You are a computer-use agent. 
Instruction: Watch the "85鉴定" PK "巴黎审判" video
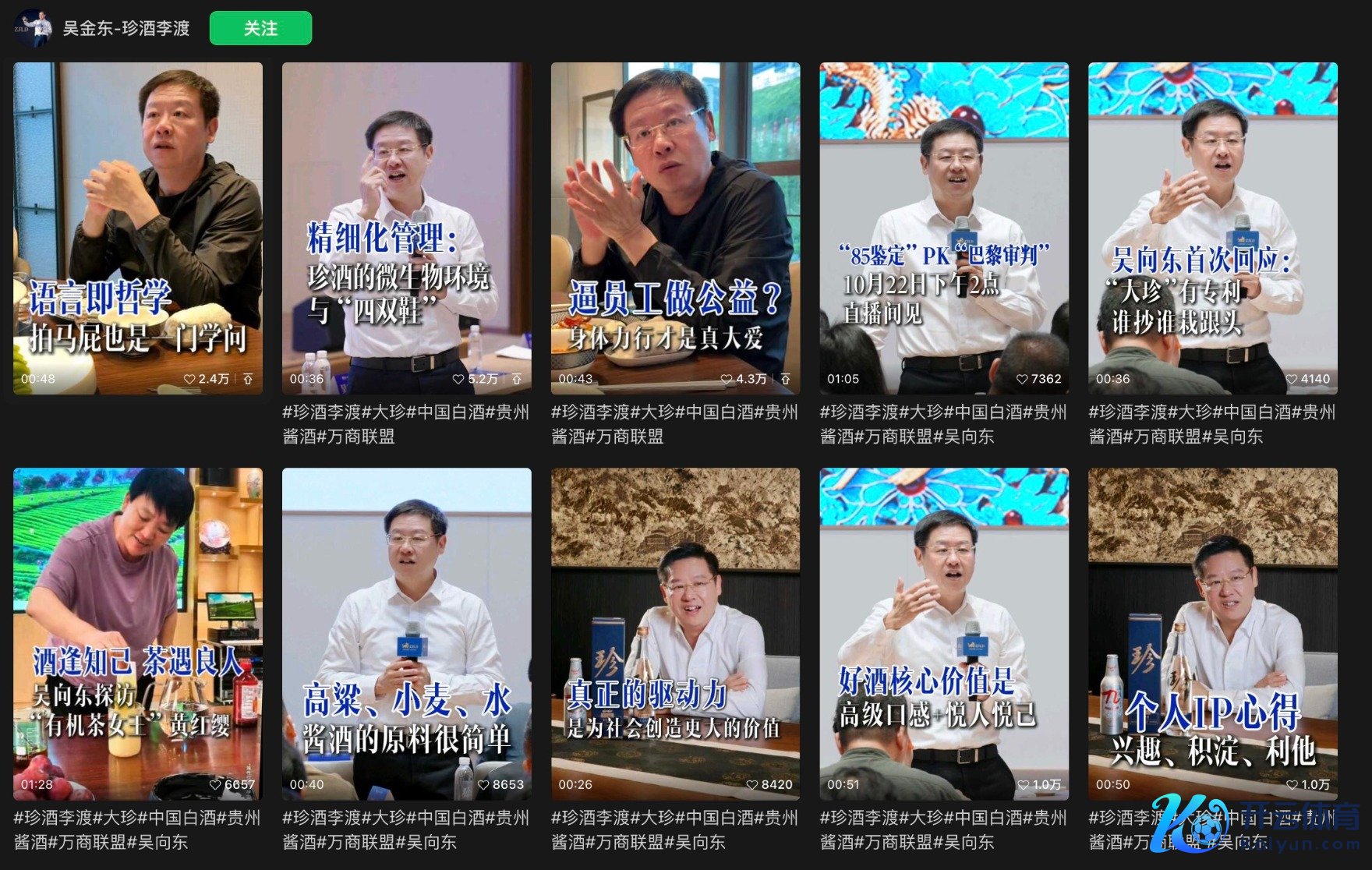click(x=944, y=228)
